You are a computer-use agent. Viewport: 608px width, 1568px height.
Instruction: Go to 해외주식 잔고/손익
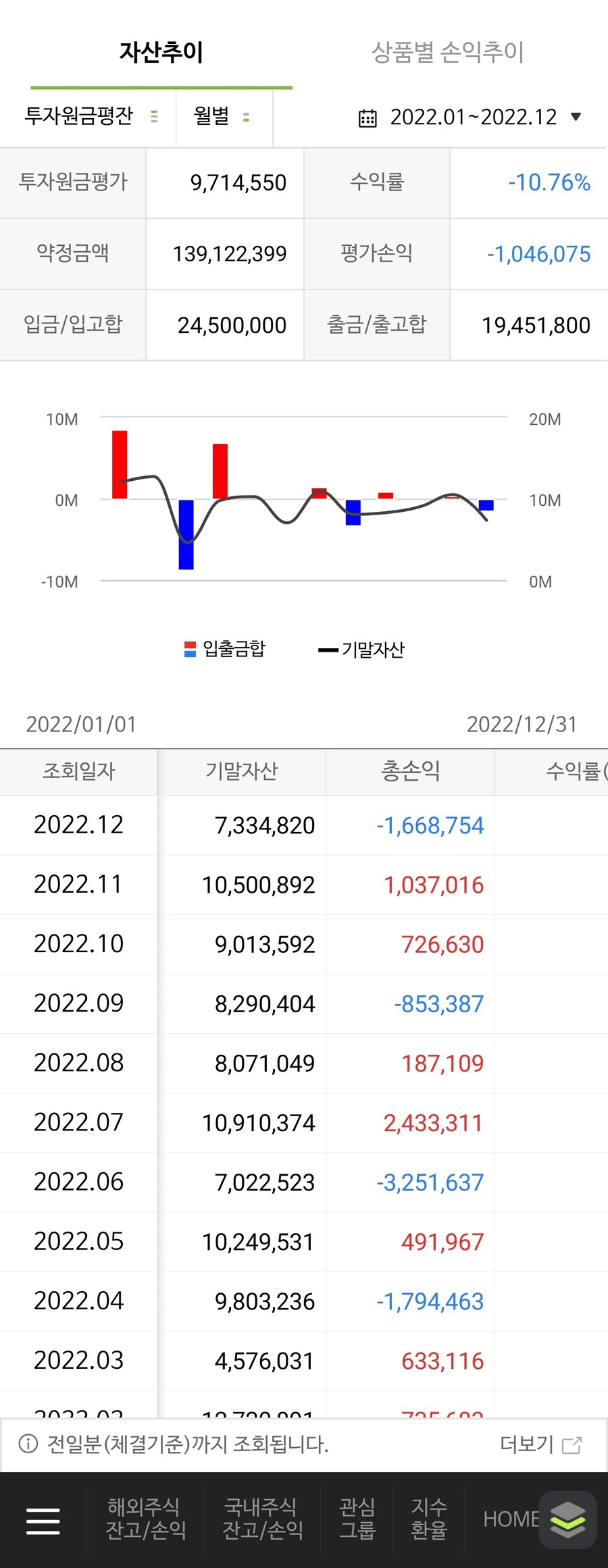(145, 1519)
